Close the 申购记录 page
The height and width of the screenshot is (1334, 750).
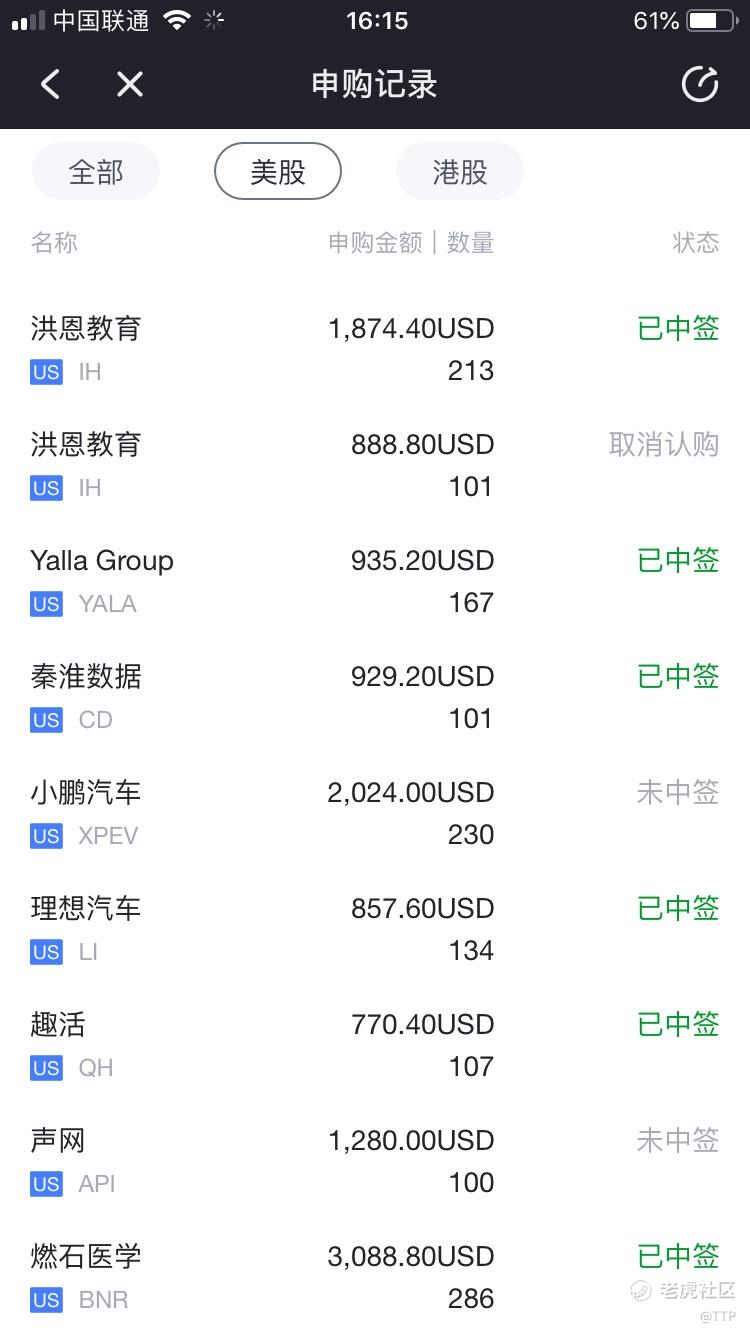(130, 85)
